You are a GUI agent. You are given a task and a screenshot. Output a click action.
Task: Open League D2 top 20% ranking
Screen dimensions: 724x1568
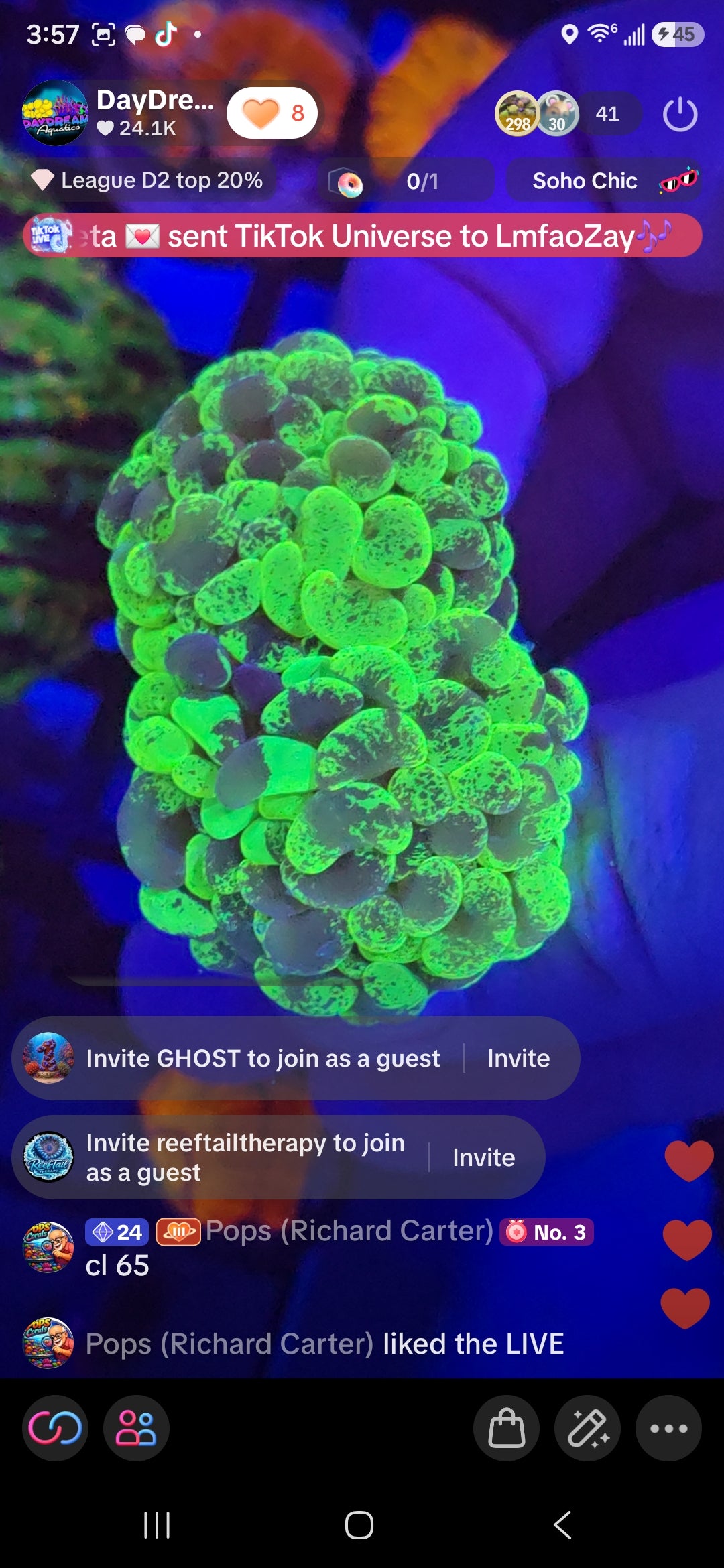(x=148, y=180)
